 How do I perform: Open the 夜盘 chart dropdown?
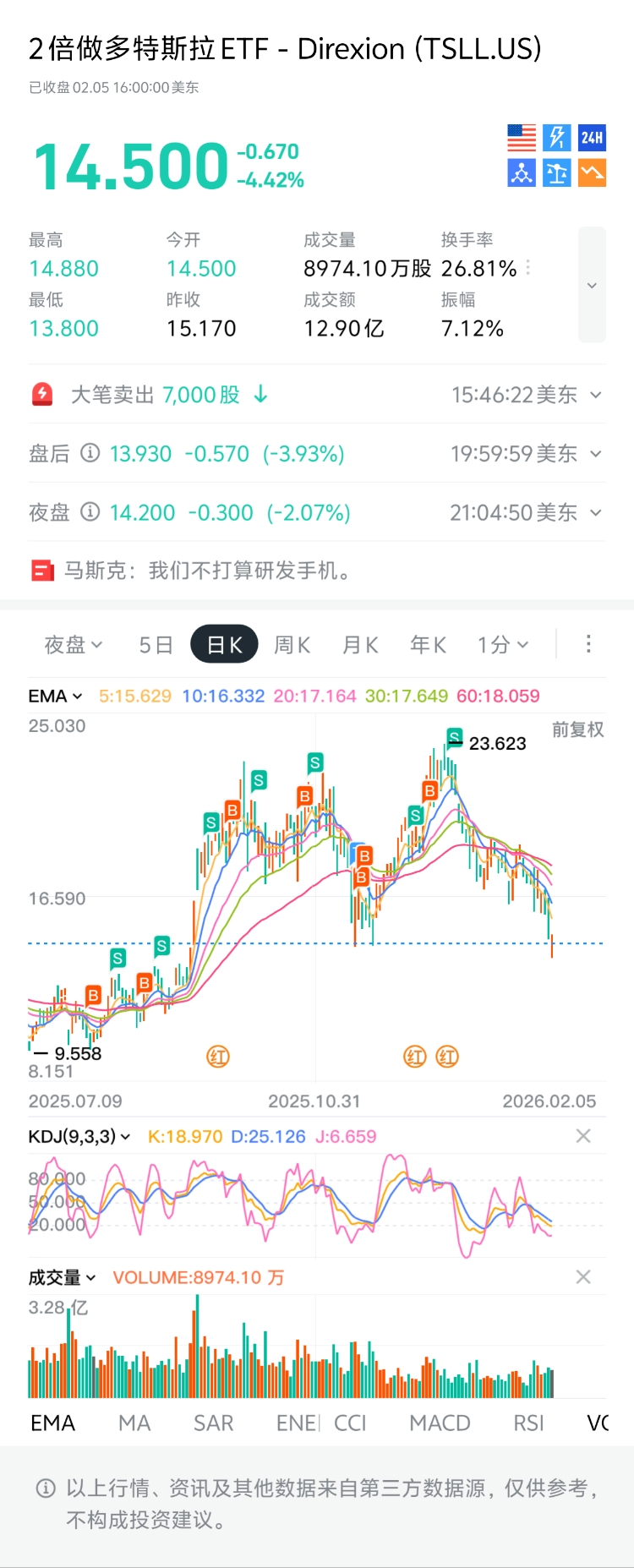pos(73,645)
